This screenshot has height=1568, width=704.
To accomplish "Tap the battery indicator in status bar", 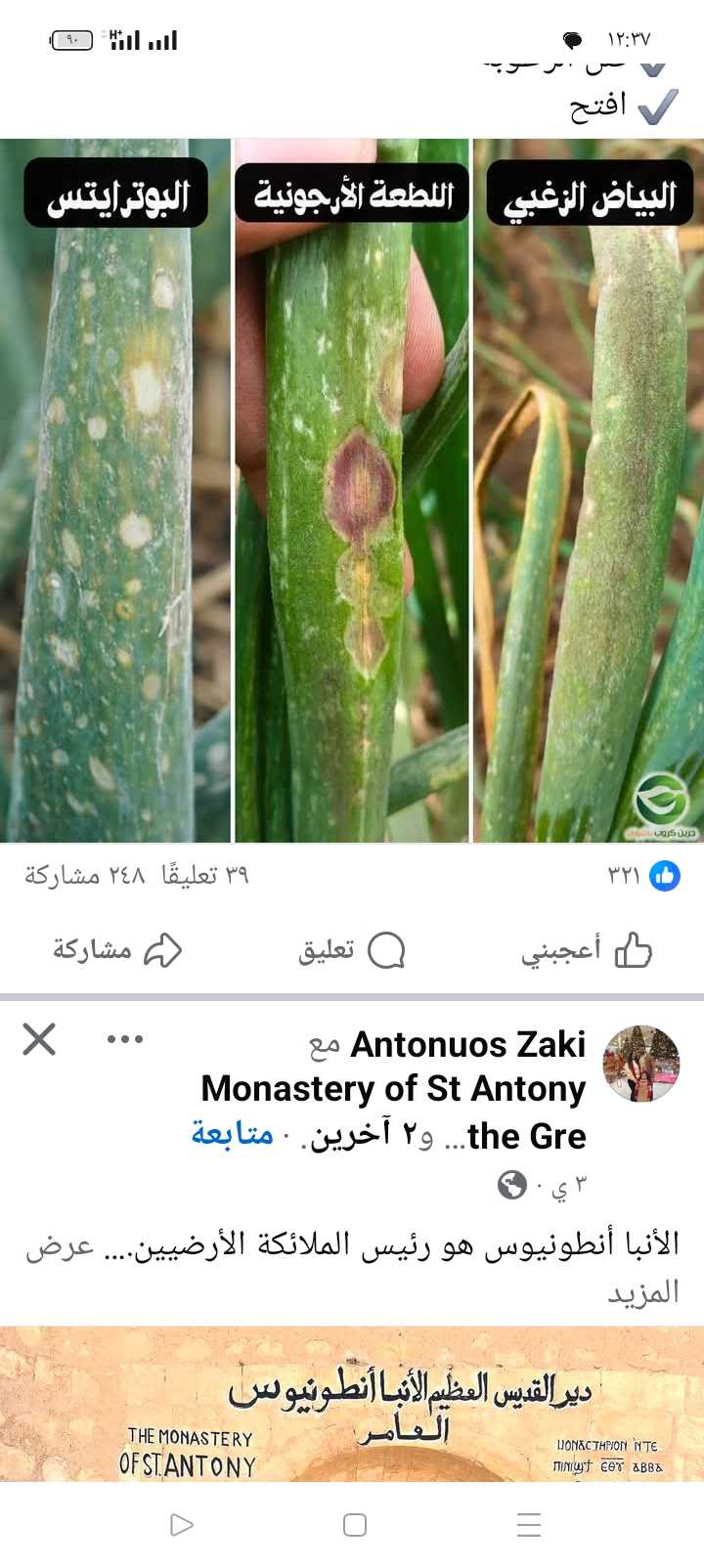I will pyautogui.click(x=70, y=39).
